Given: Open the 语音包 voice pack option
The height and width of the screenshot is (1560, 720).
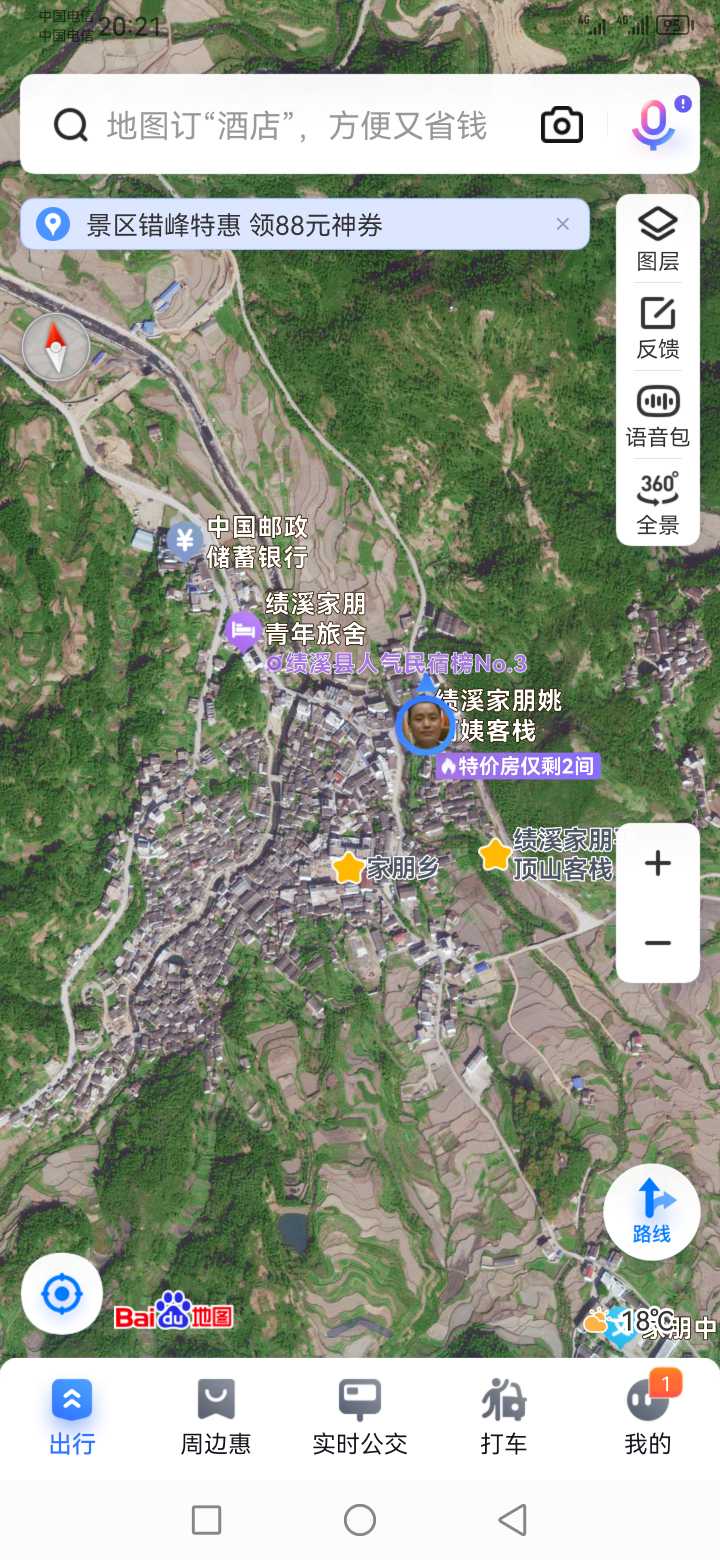Looking at the screenshot, I should point(658,417).
